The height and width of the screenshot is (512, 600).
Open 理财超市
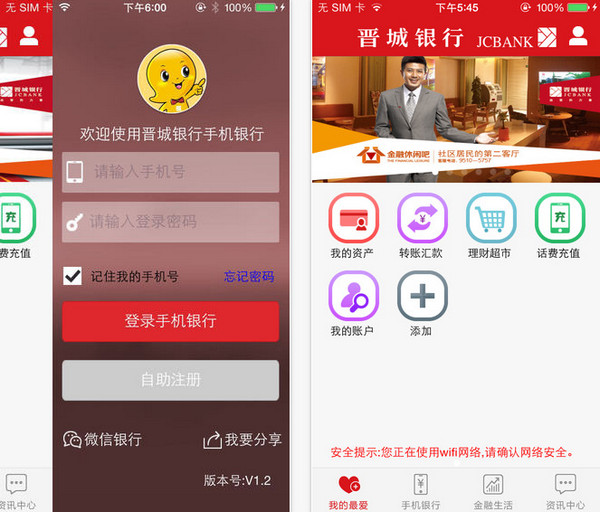[490, 226]
